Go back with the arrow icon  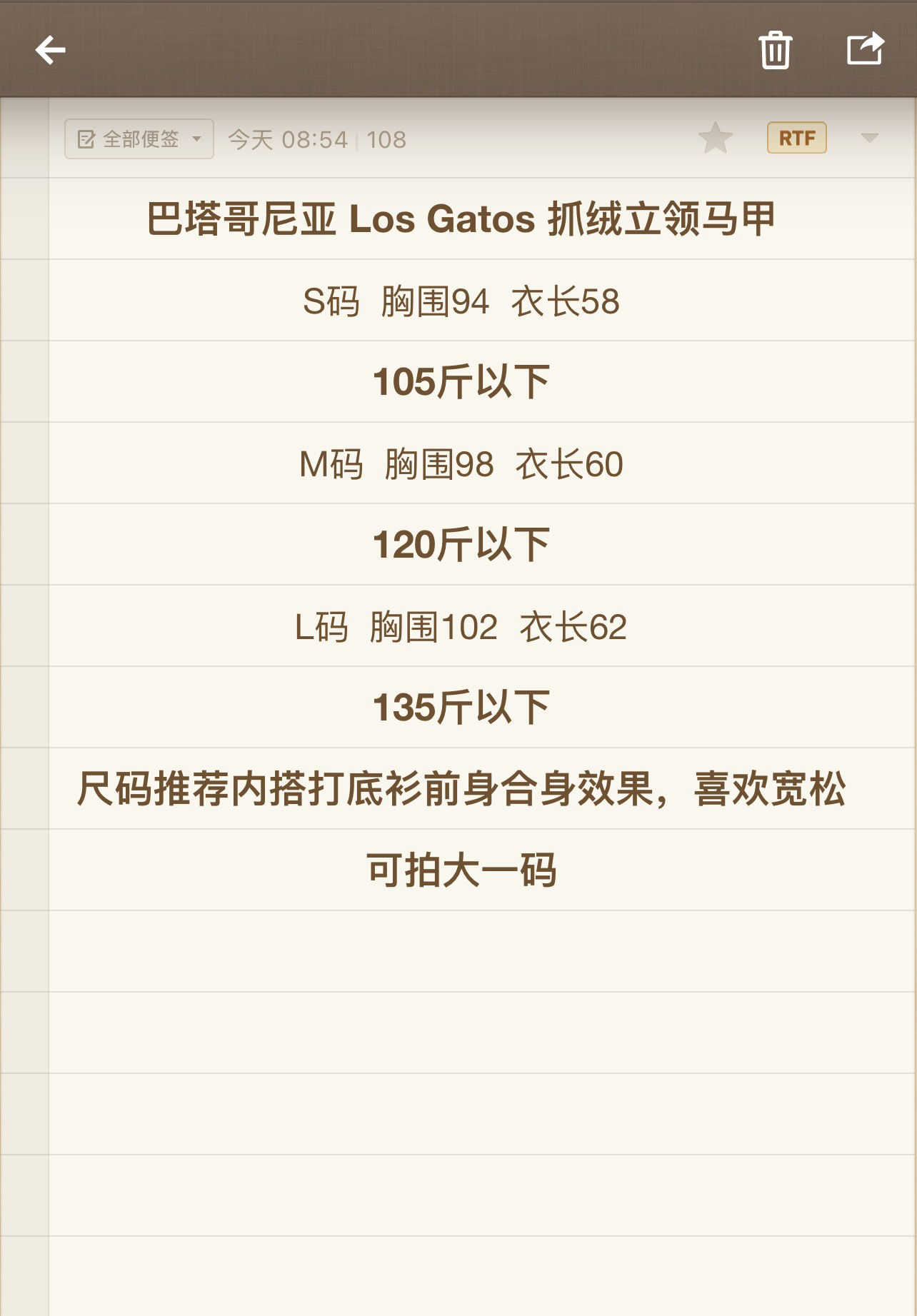50,50
